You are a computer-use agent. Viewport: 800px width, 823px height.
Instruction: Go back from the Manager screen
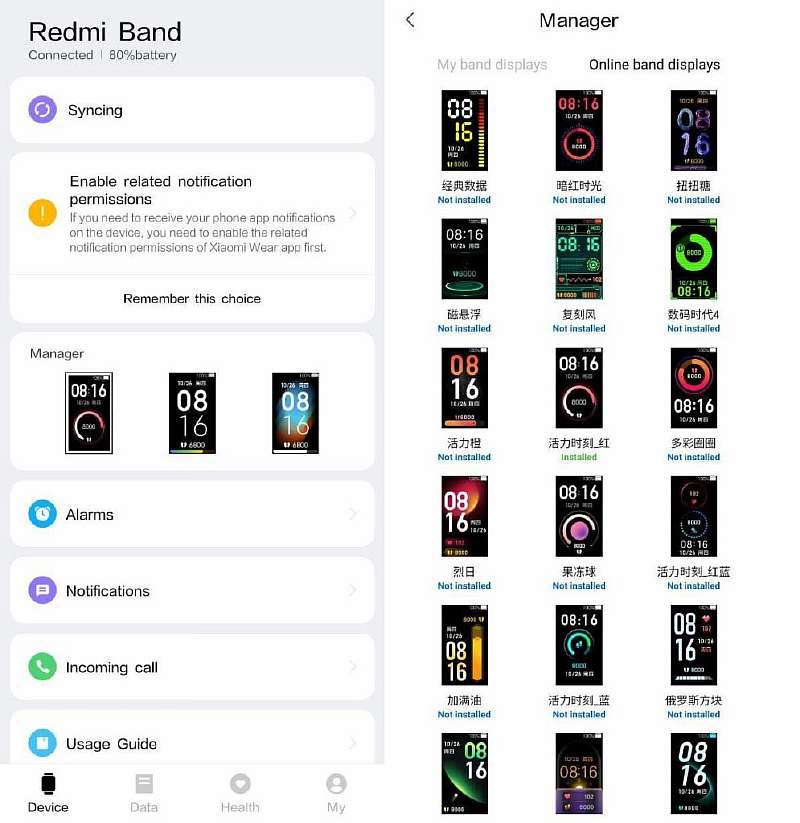click(x=410, y=20)
